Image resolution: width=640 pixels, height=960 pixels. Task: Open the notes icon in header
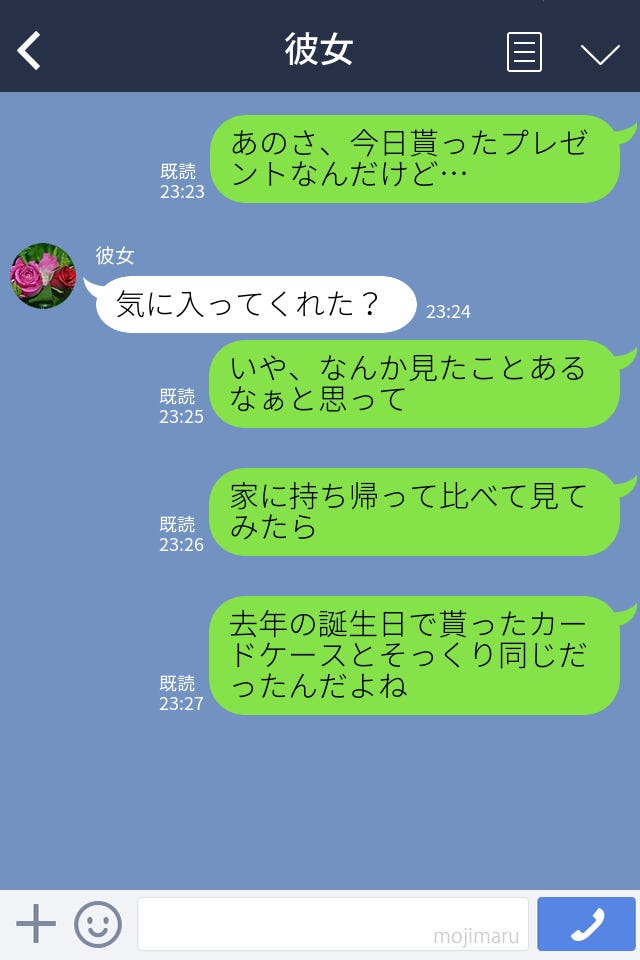(524, 52)
